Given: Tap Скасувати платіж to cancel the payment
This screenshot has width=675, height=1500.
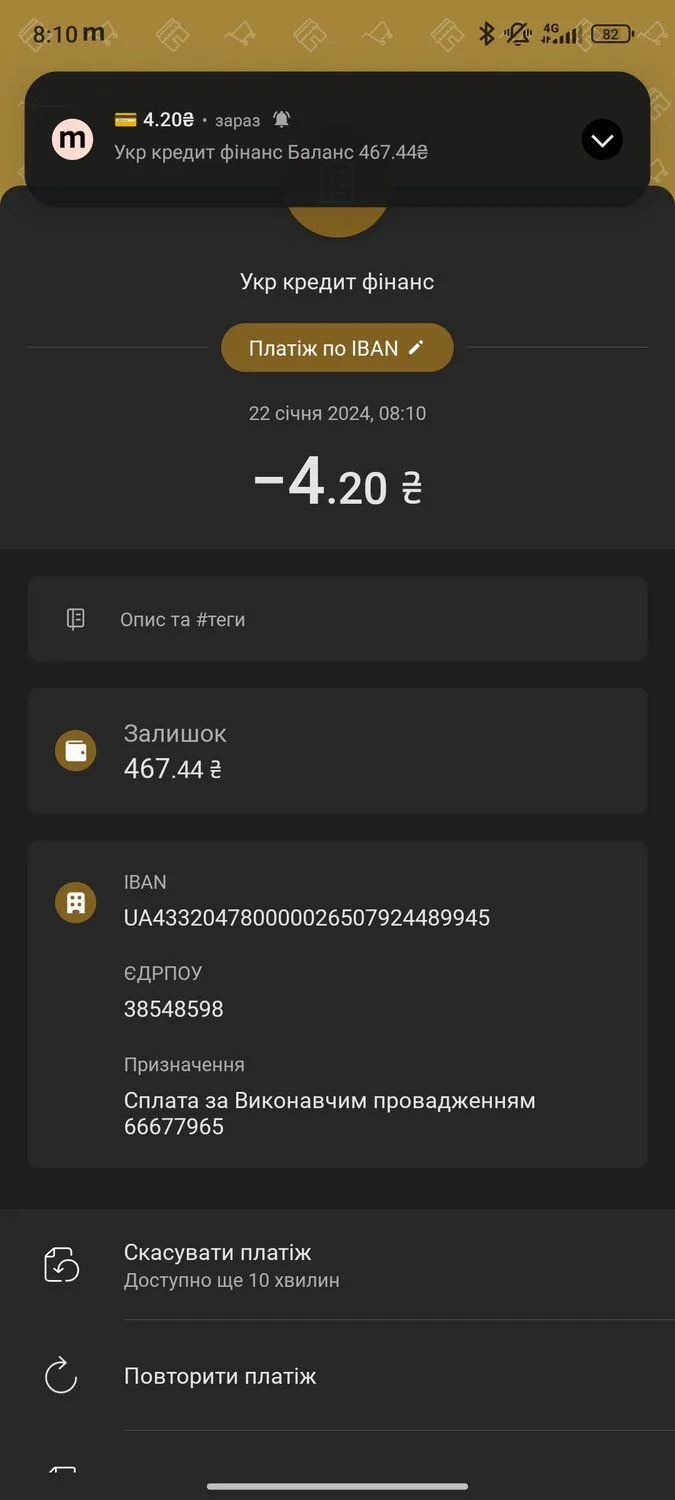Looking at the screenshot, I should point(217,1264).
